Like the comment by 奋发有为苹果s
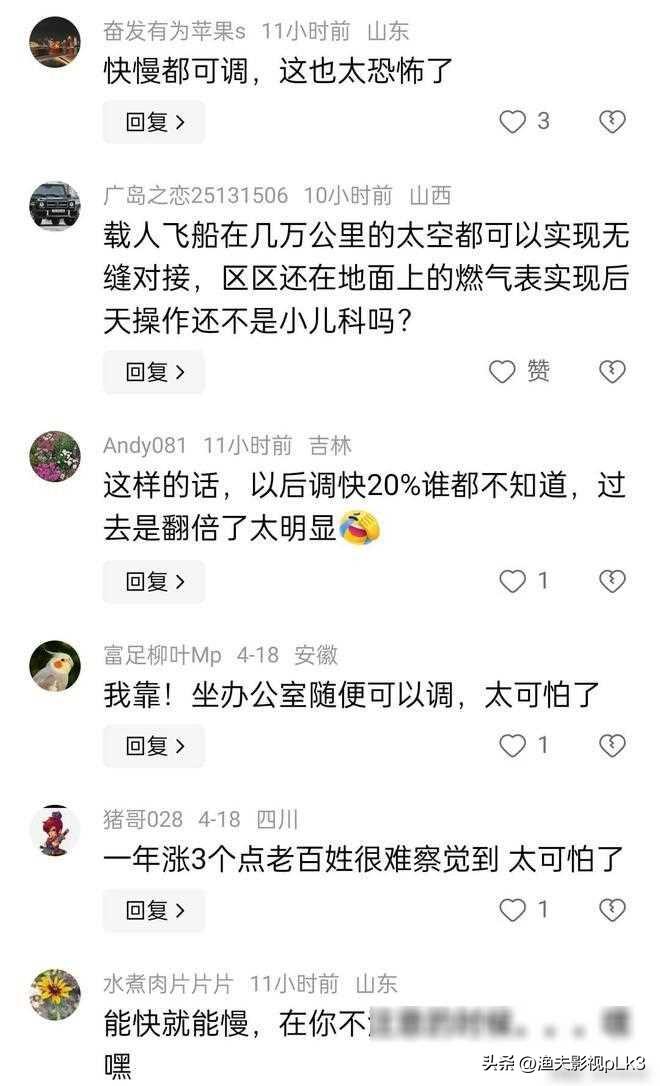The height and width of the screenshot is (1086, 660). [513, 122]
